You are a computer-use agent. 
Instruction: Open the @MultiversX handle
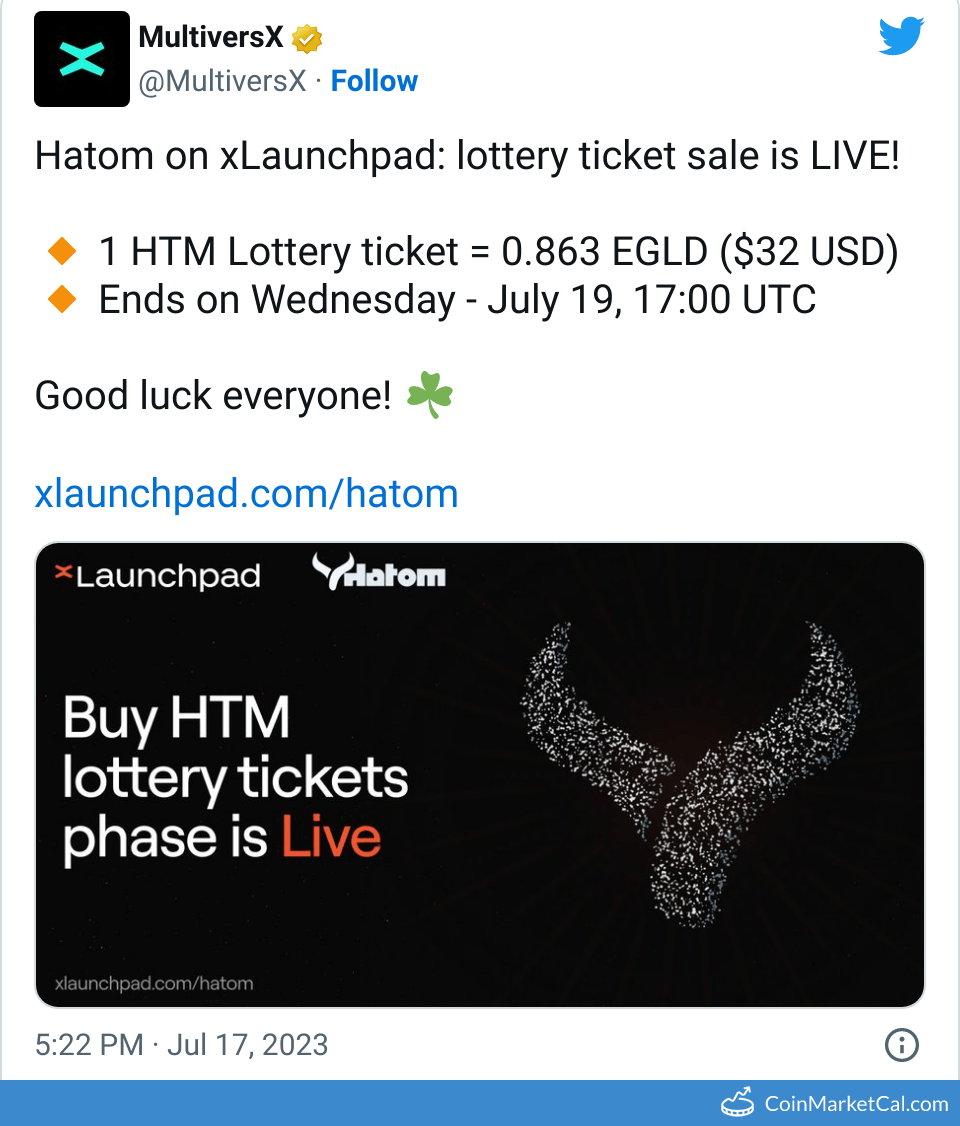222,81
